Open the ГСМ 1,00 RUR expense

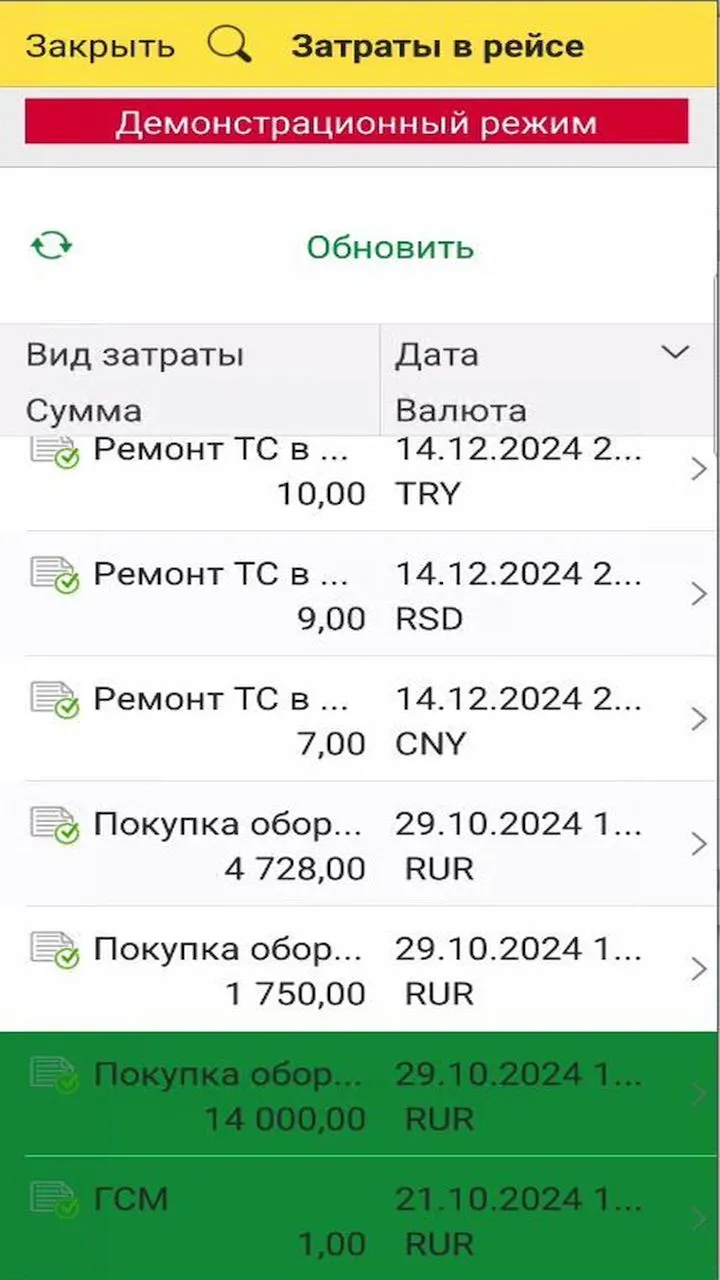point(360,1218)
